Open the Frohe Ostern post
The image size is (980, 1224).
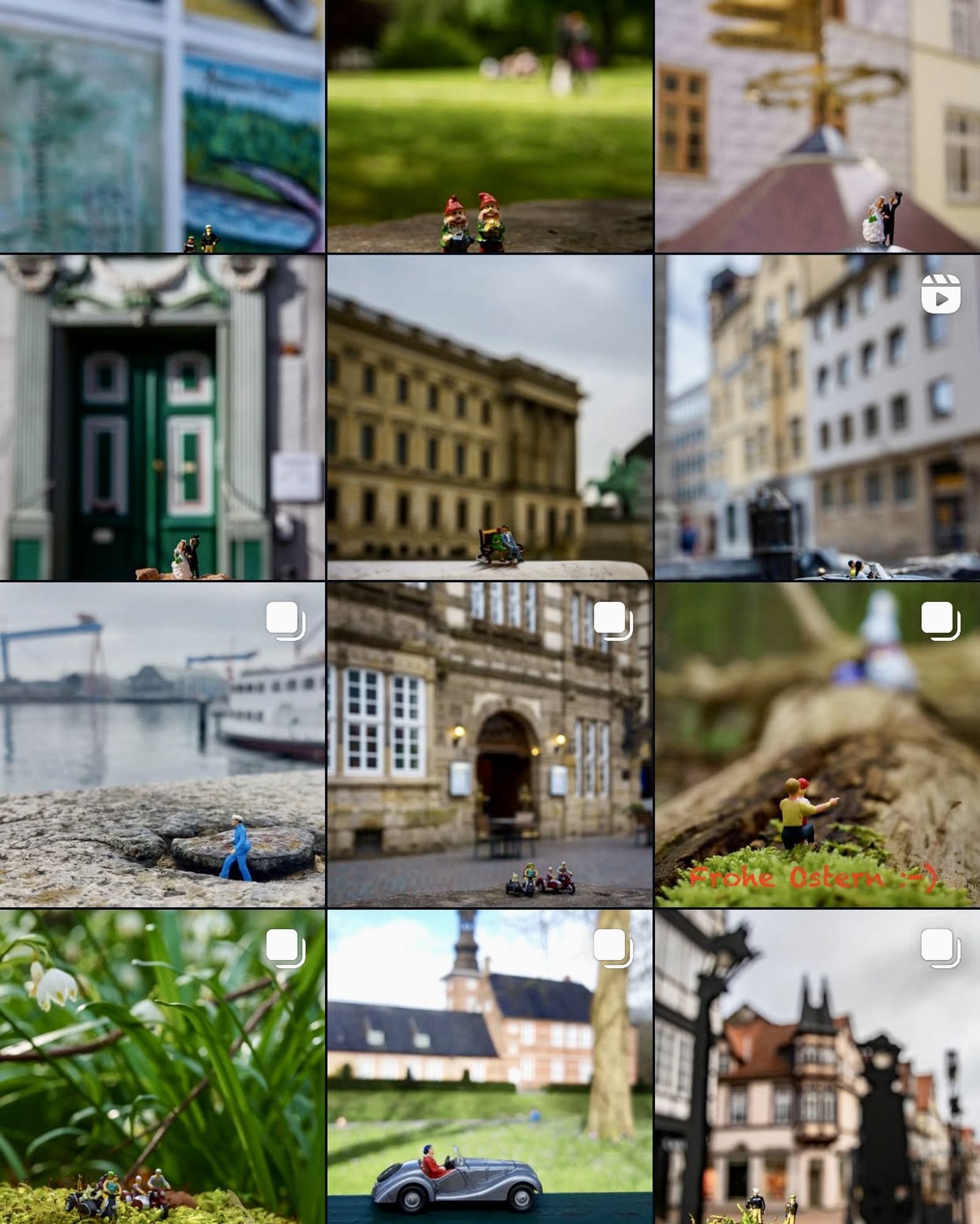click(x=817, y=745)
